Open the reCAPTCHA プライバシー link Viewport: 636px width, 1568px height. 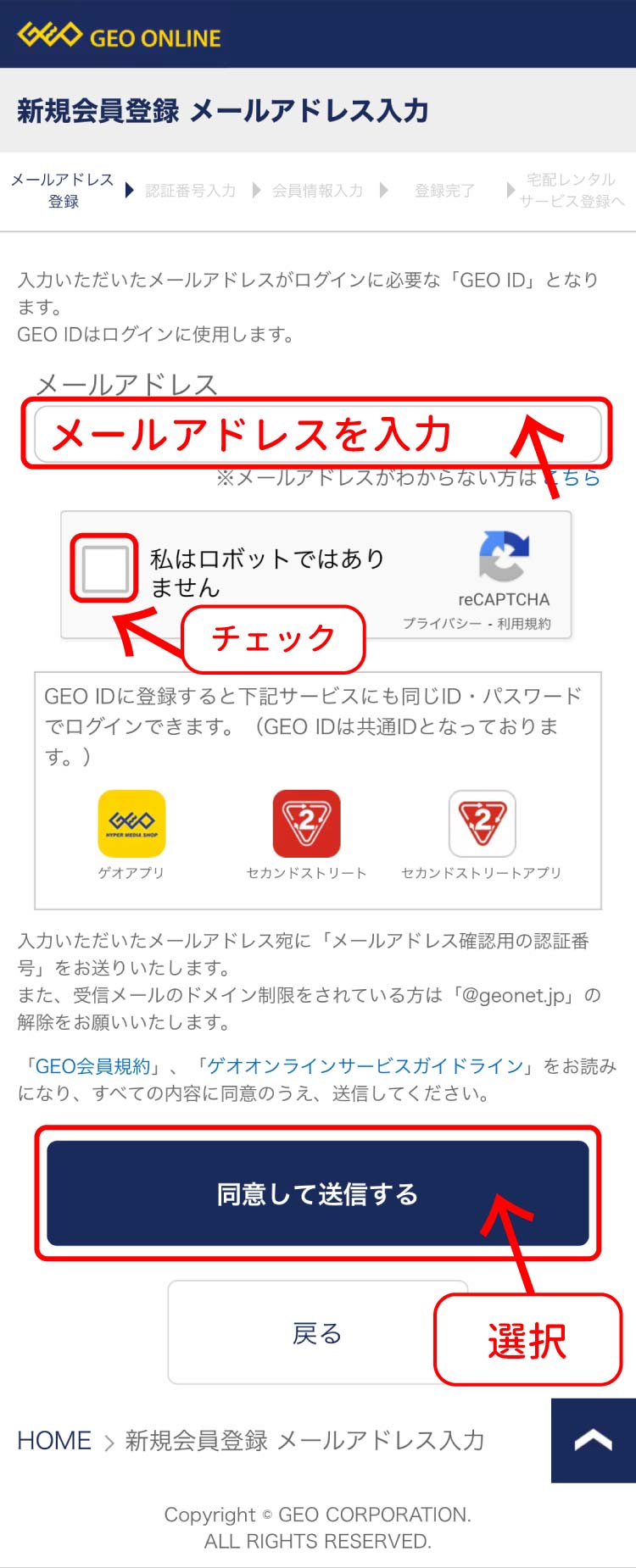coord(441,624)
